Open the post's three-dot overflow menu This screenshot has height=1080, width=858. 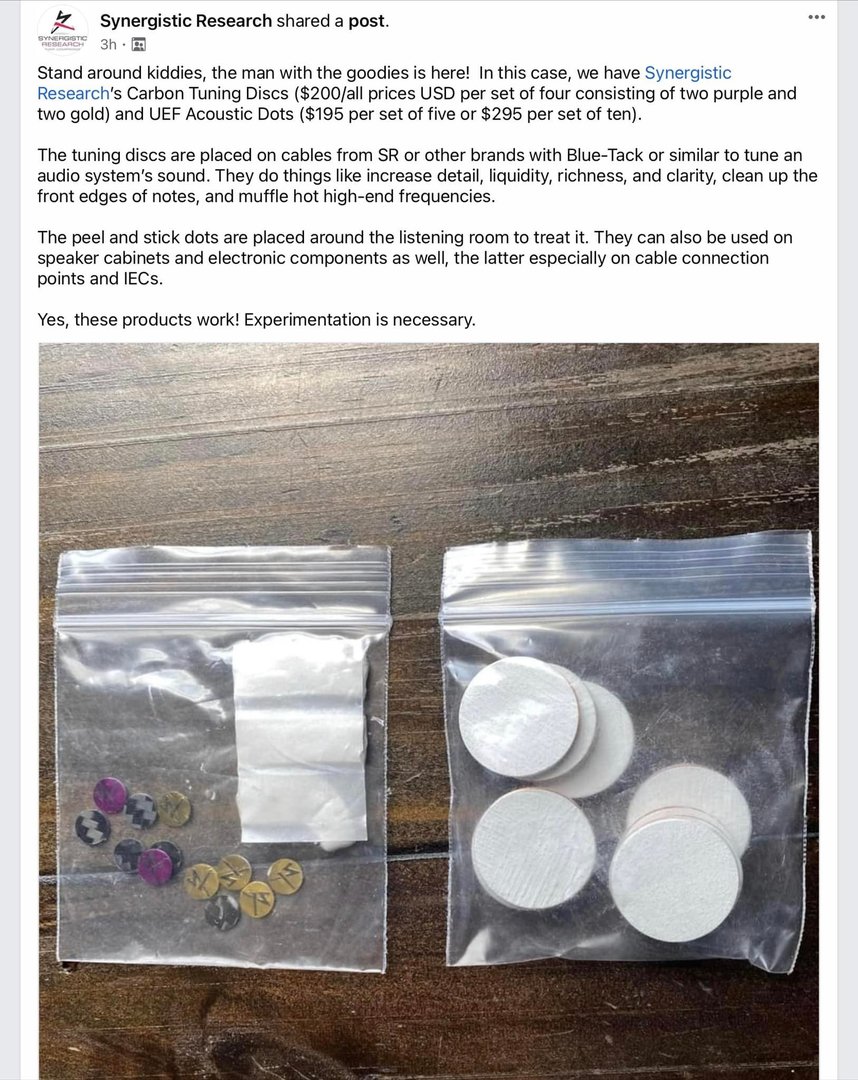click(x=816, y=18)
